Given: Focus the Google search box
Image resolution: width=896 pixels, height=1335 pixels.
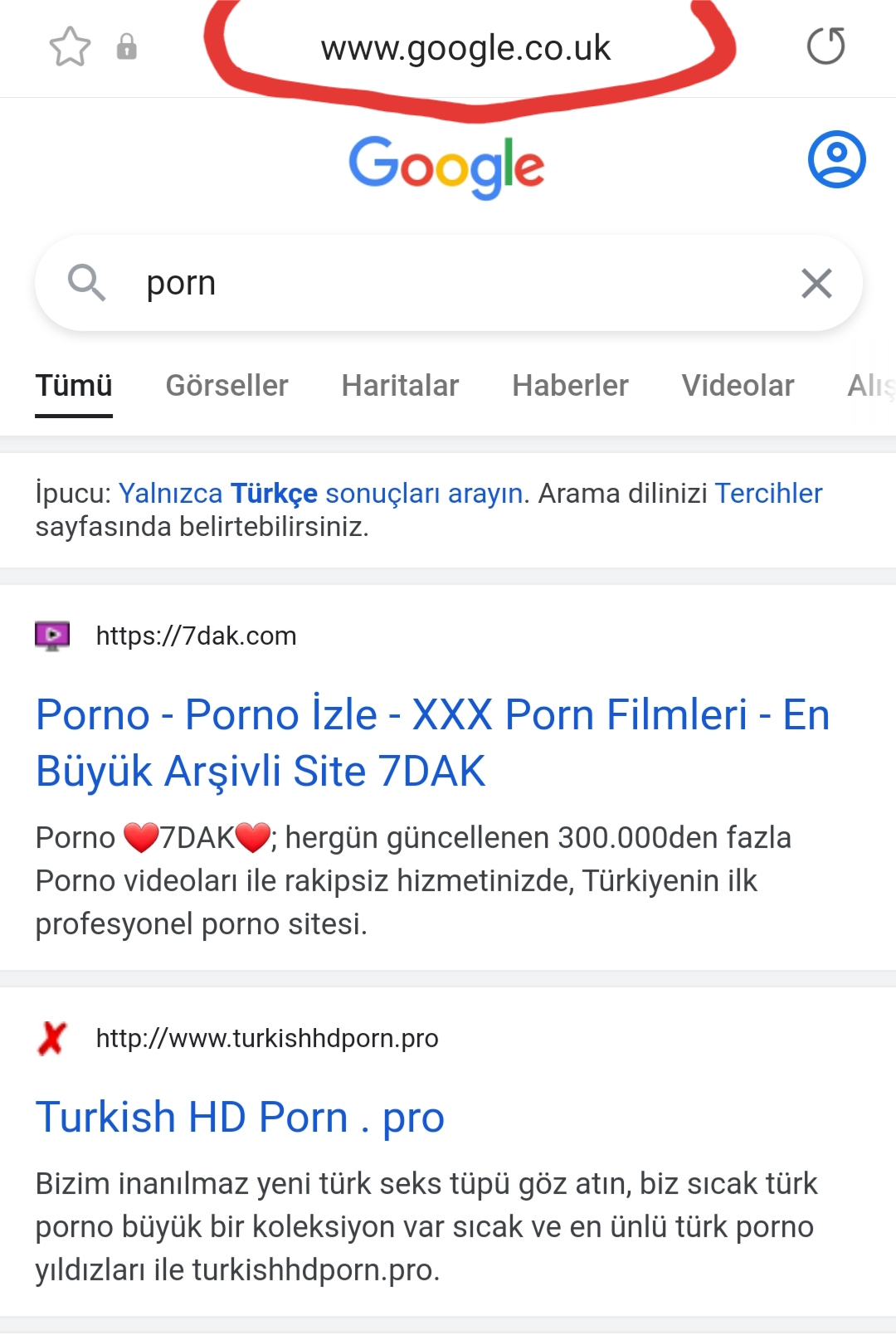Looking at the screenshot, I should pyautogui.click(x=448, y=283).
